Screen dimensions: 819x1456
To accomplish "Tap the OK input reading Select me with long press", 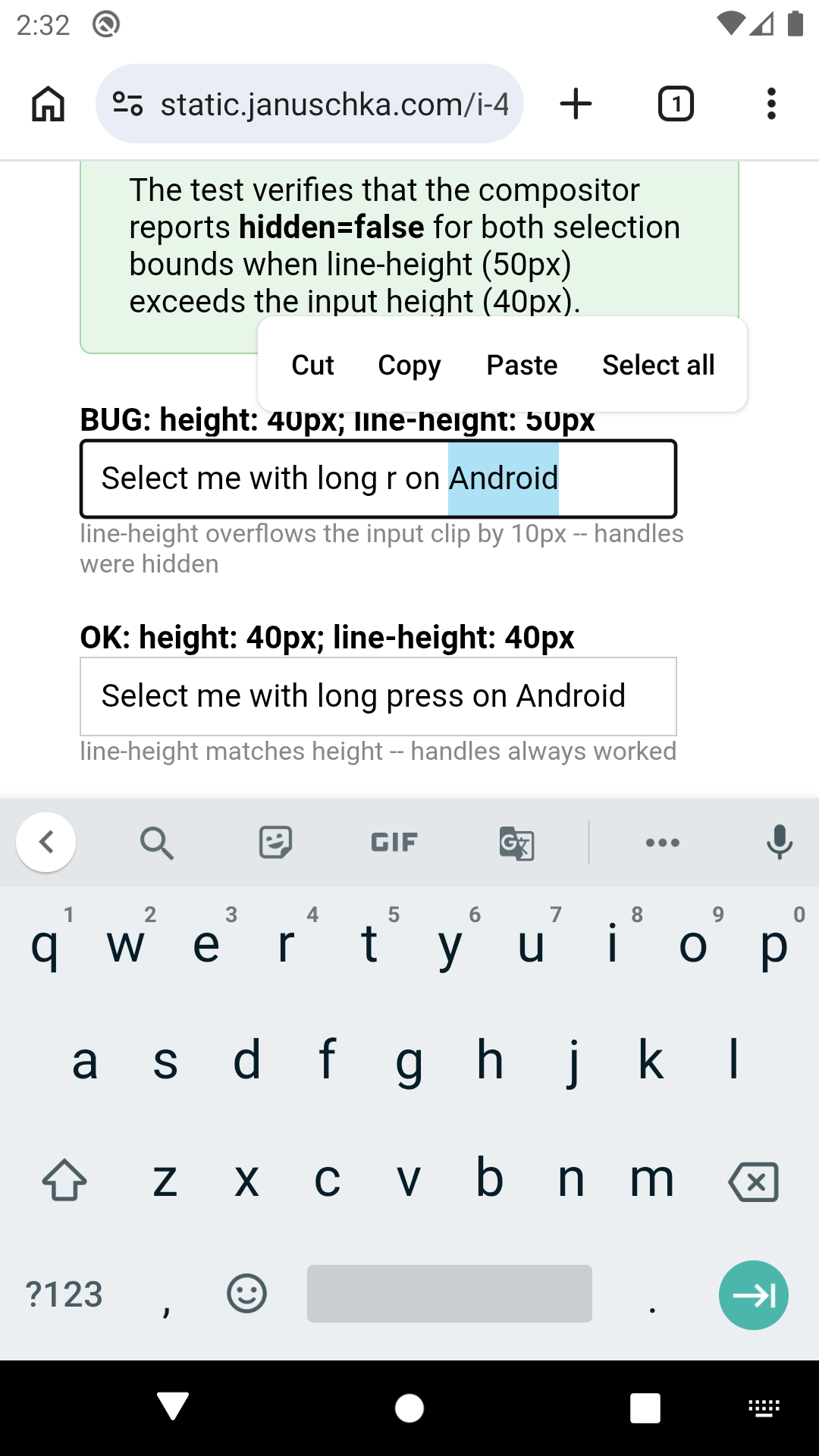I will click(x=378, y=695).
